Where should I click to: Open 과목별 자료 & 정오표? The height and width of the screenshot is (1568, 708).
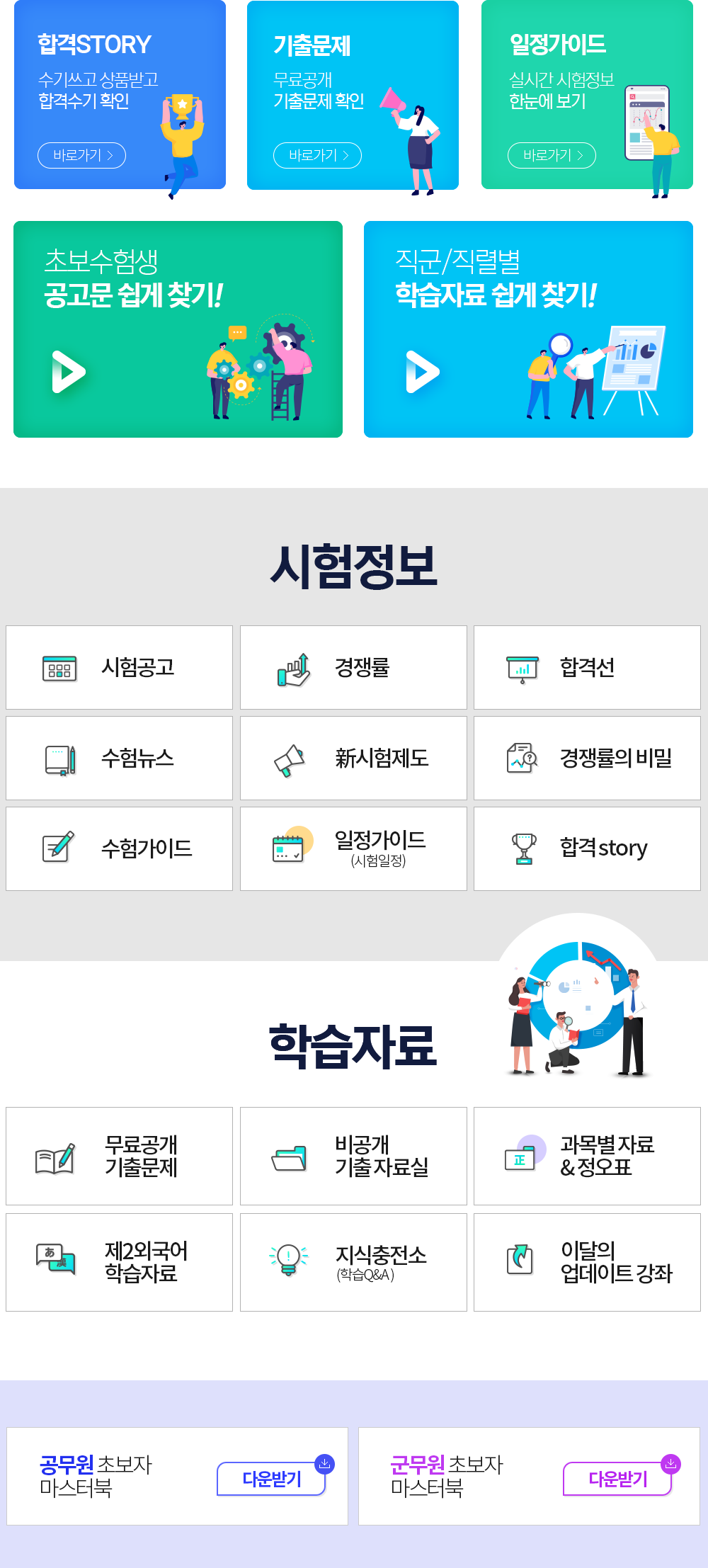click(x=587, y=1156)
